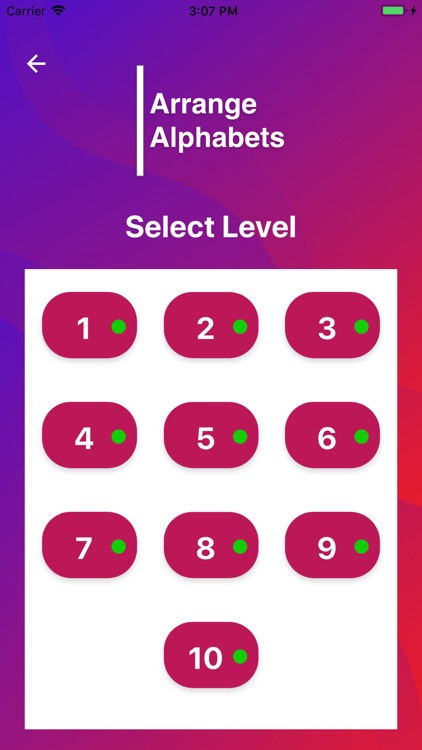Pick level 6

pos(333,435)
